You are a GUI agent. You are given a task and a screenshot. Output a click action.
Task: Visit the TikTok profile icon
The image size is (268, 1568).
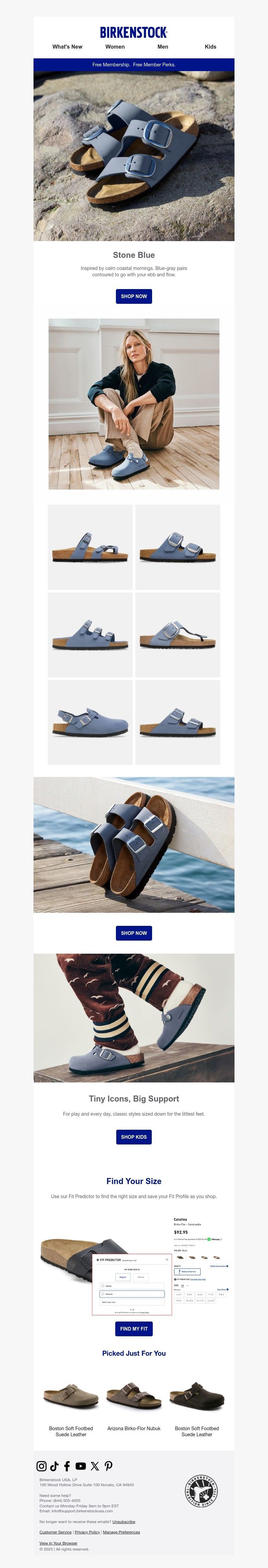tap(54, 1466)
